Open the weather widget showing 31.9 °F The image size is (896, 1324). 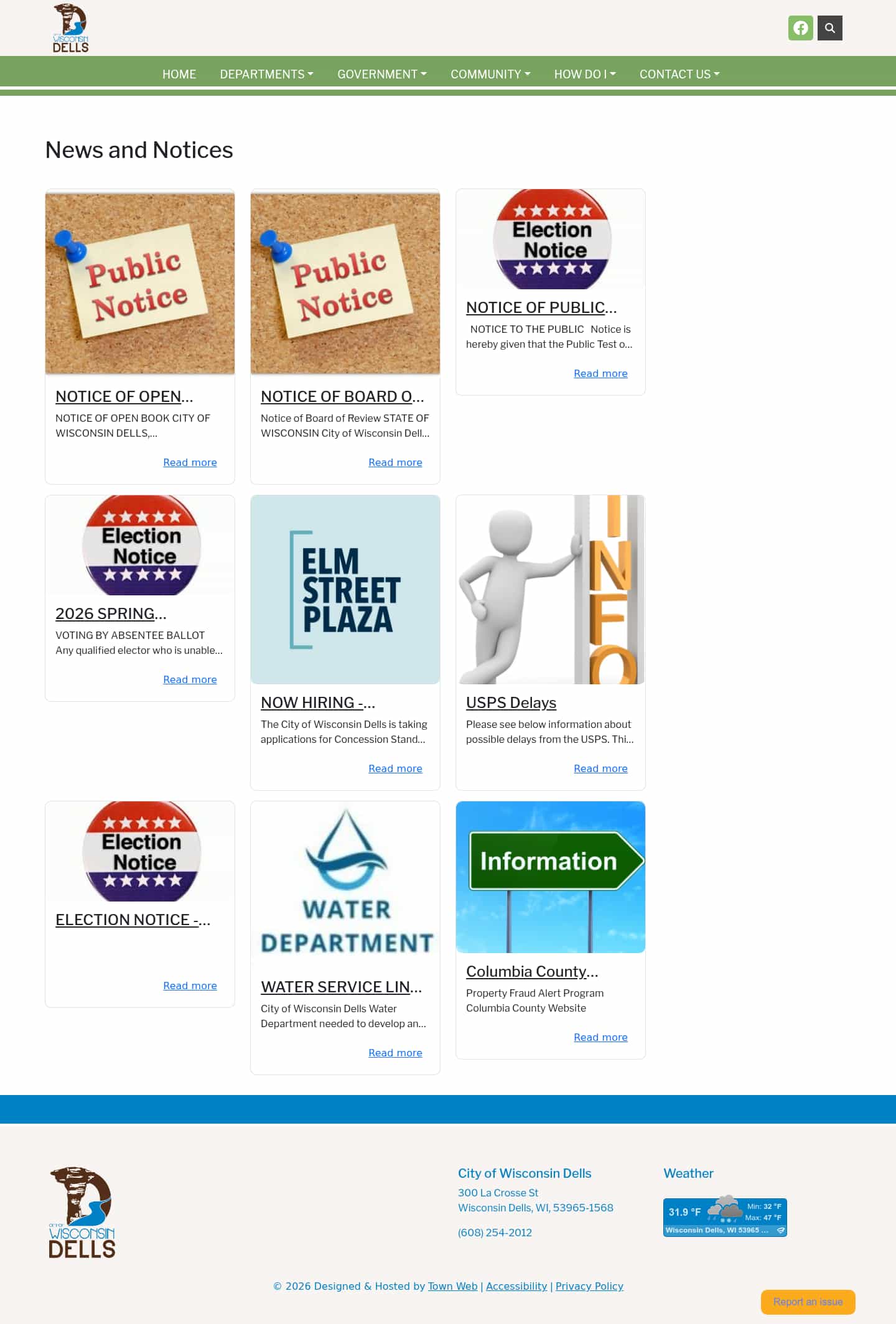pos(724,1216)
